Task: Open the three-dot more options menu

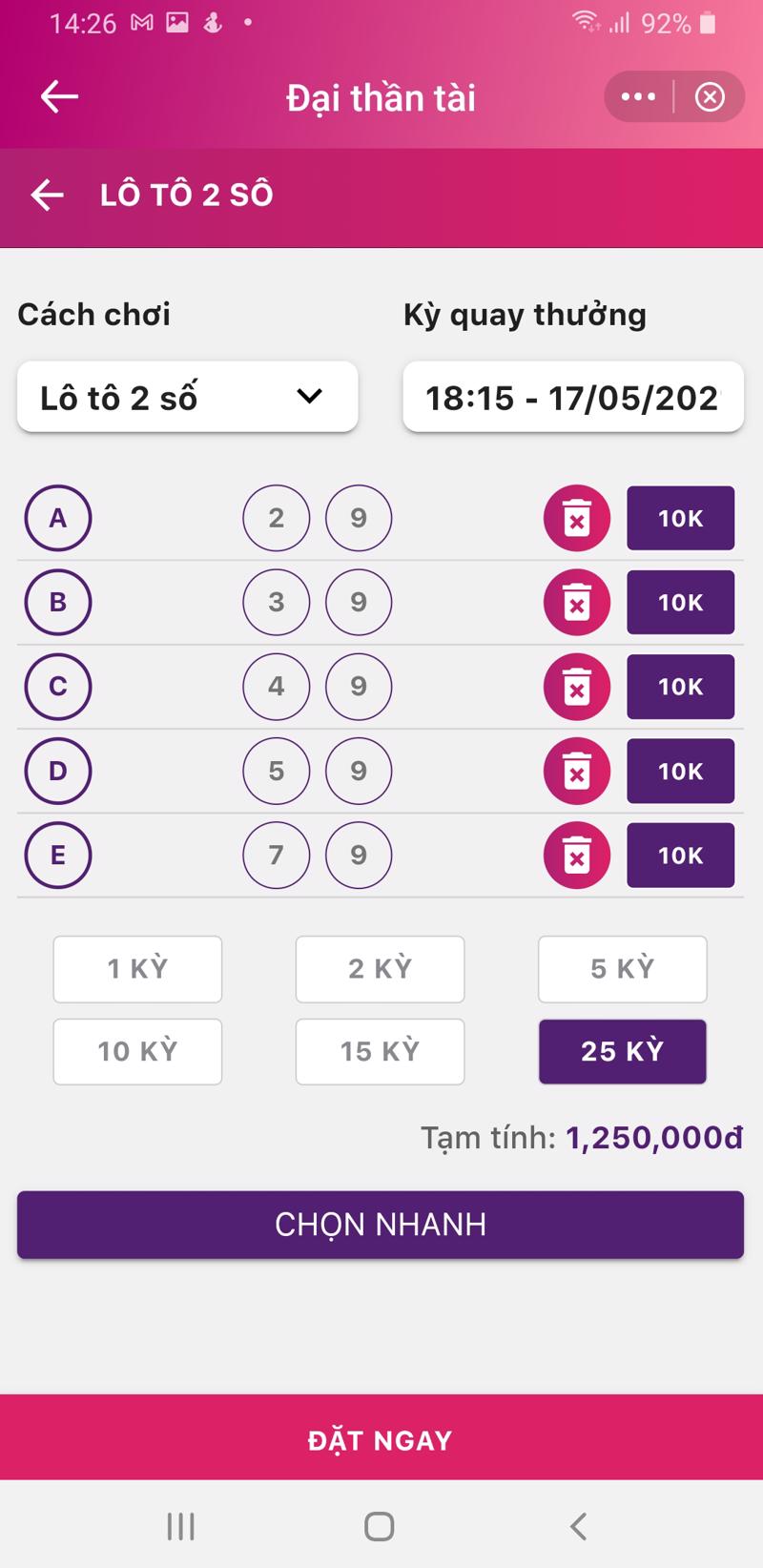Action: [638, 96]
